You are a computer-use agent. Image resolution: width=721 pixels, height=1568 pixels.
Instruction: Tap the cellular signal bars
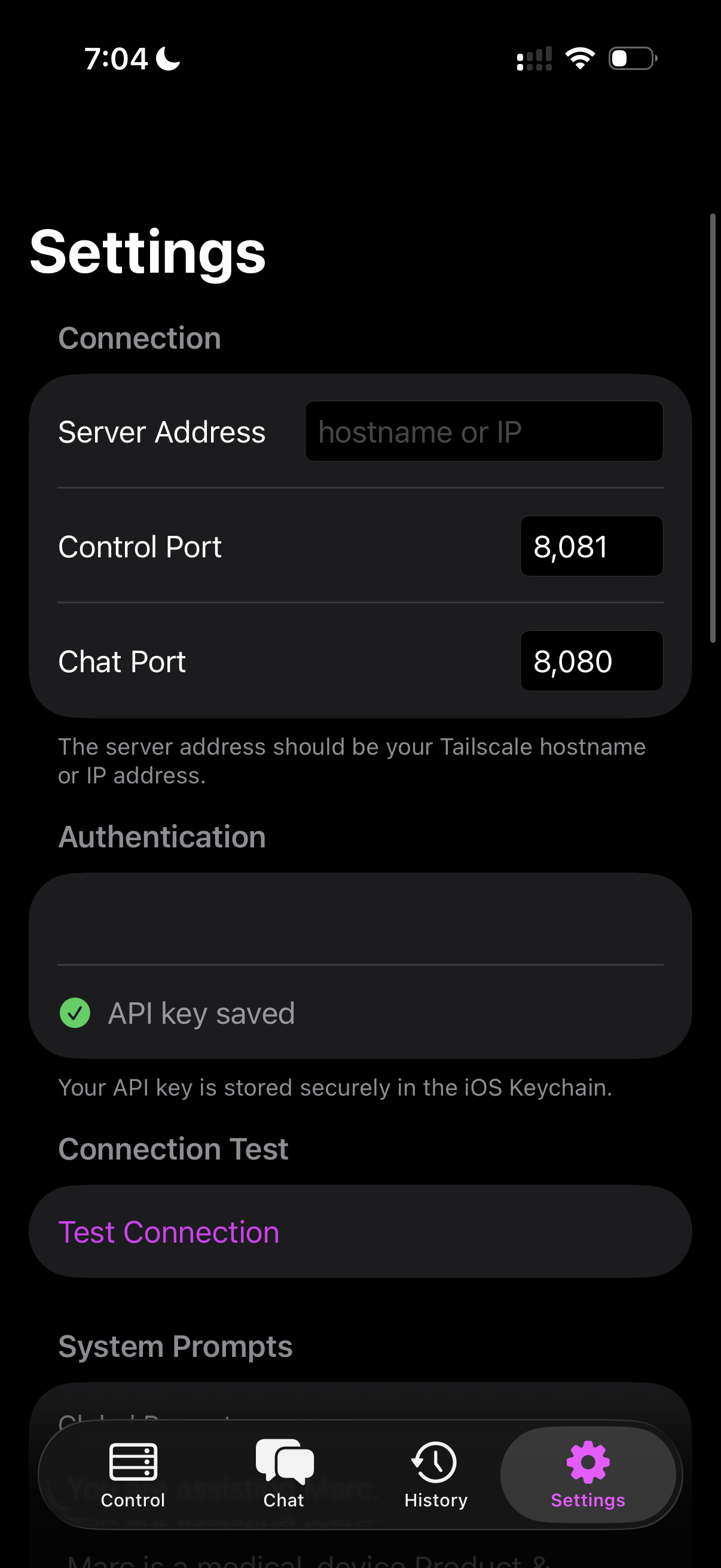[534, 59]
